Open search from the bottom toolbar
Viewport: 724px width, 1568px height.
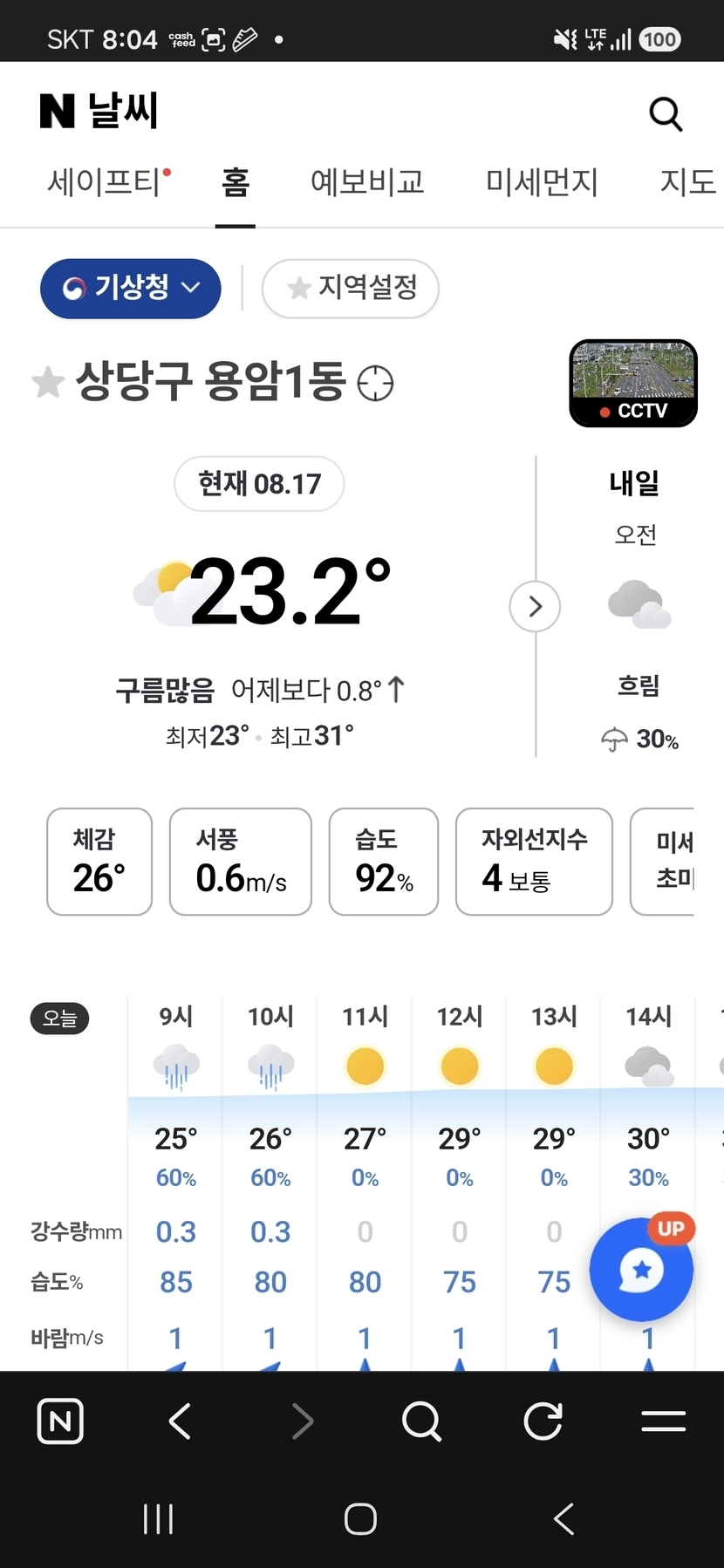422,1421
